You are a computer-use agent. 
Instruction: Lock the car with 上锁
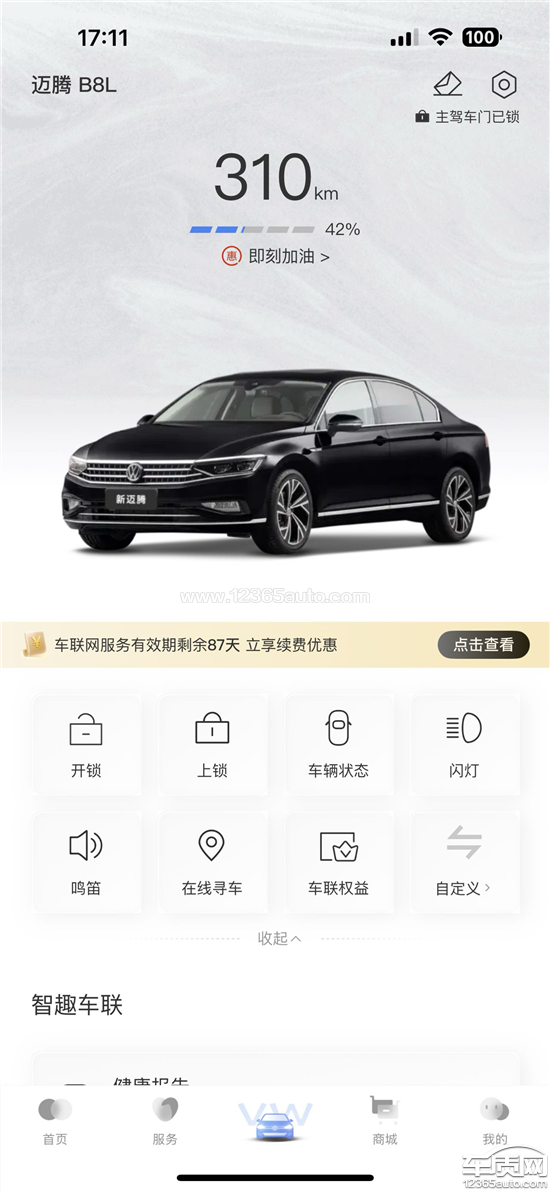212,744
